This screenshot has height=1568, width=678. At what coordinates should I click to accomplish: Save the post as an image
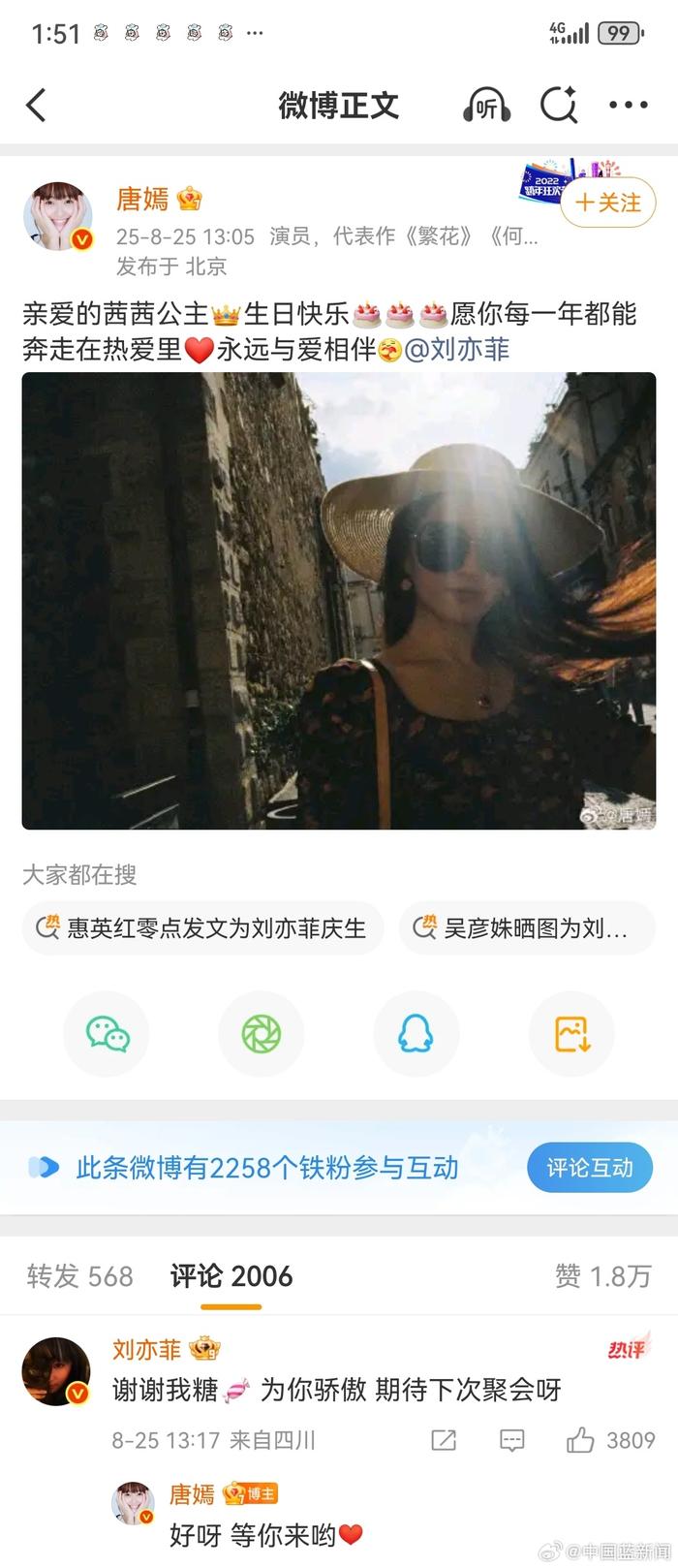click(x=571, y=1034)
